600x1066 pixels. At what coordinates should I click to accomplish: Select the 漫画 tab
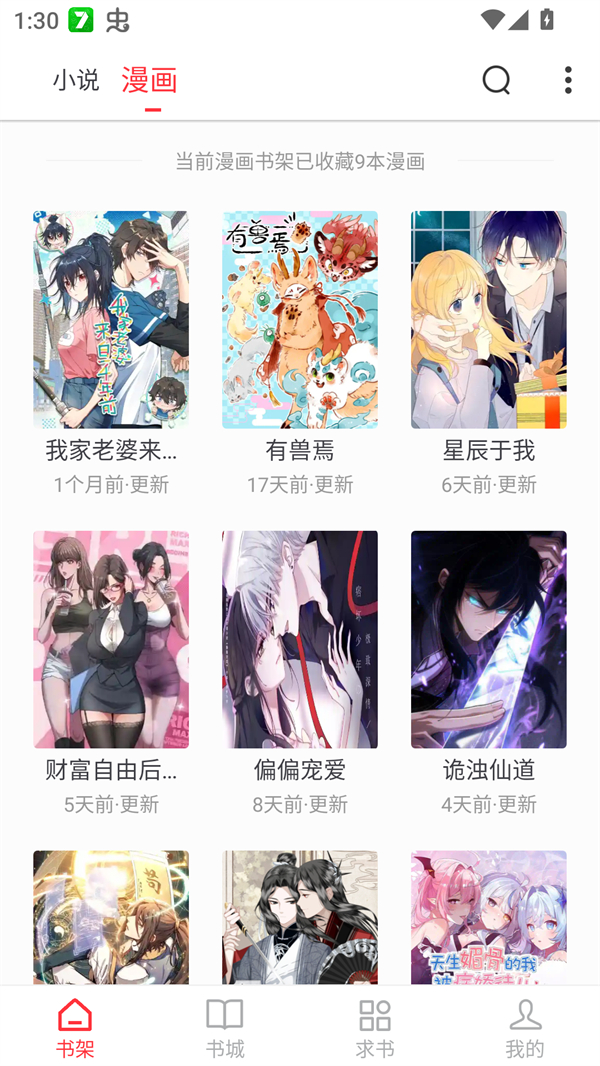coord(150,80)
